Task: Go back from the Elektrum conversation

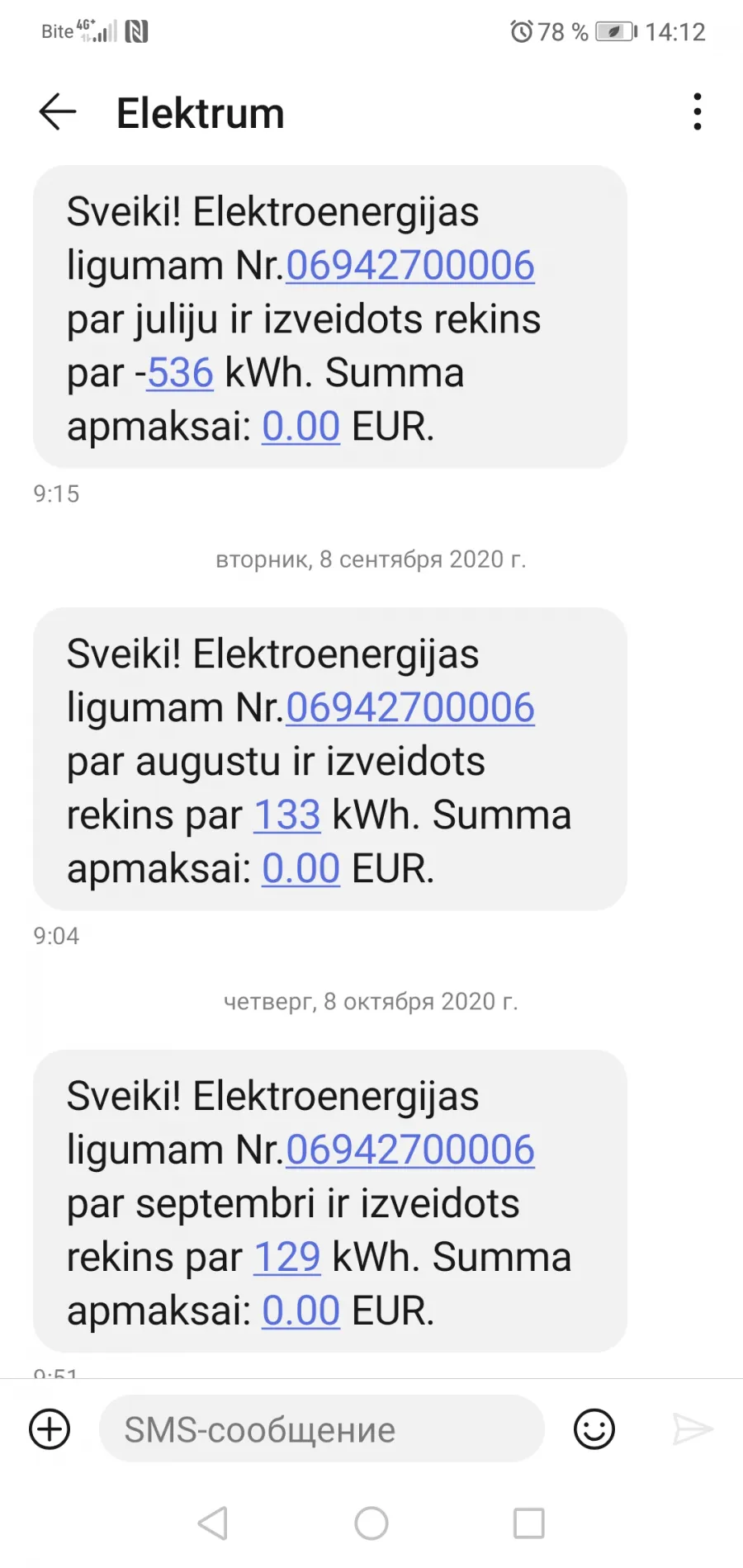Action: point(57,112)
